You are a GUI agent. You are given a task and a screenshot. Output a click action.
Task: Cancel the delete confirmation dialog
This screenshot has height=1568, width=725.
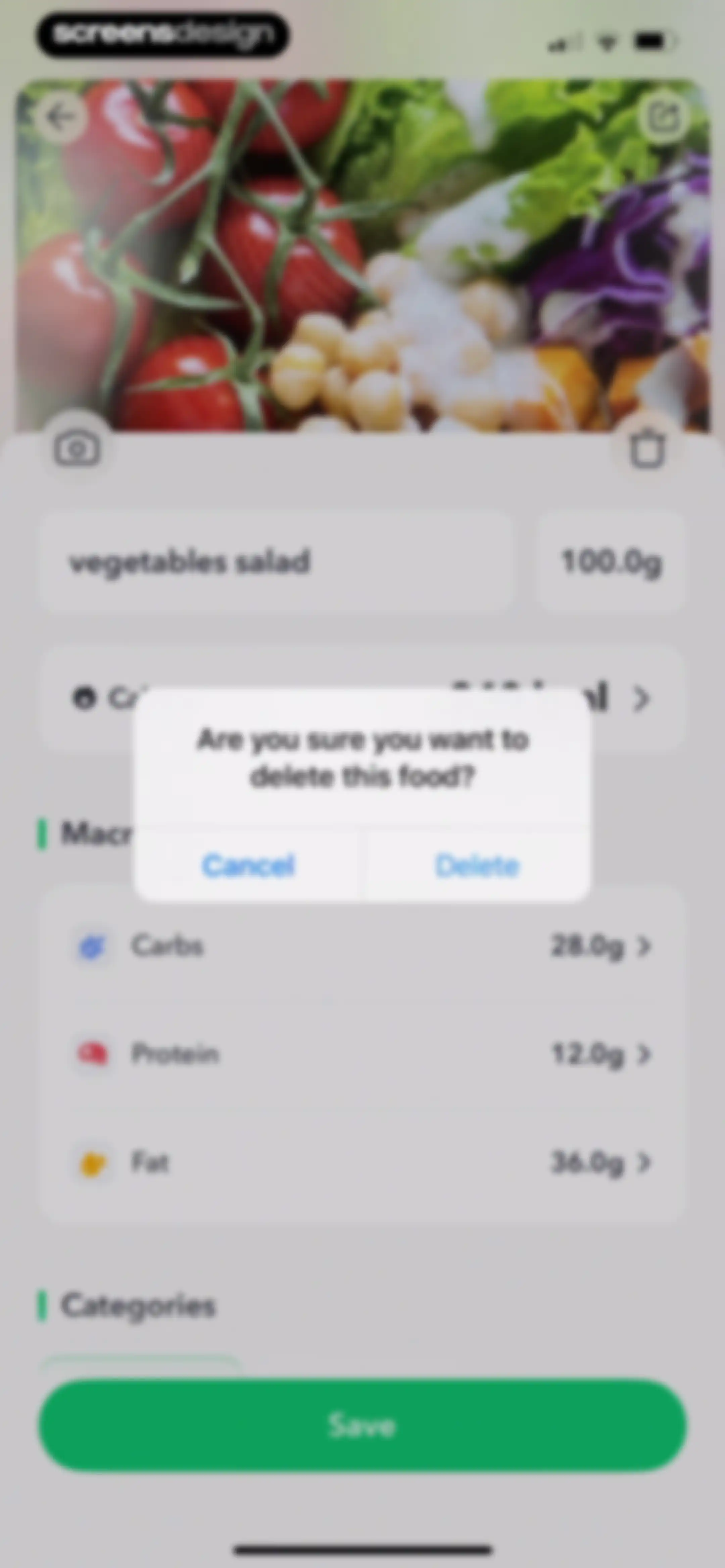point(248,864)
